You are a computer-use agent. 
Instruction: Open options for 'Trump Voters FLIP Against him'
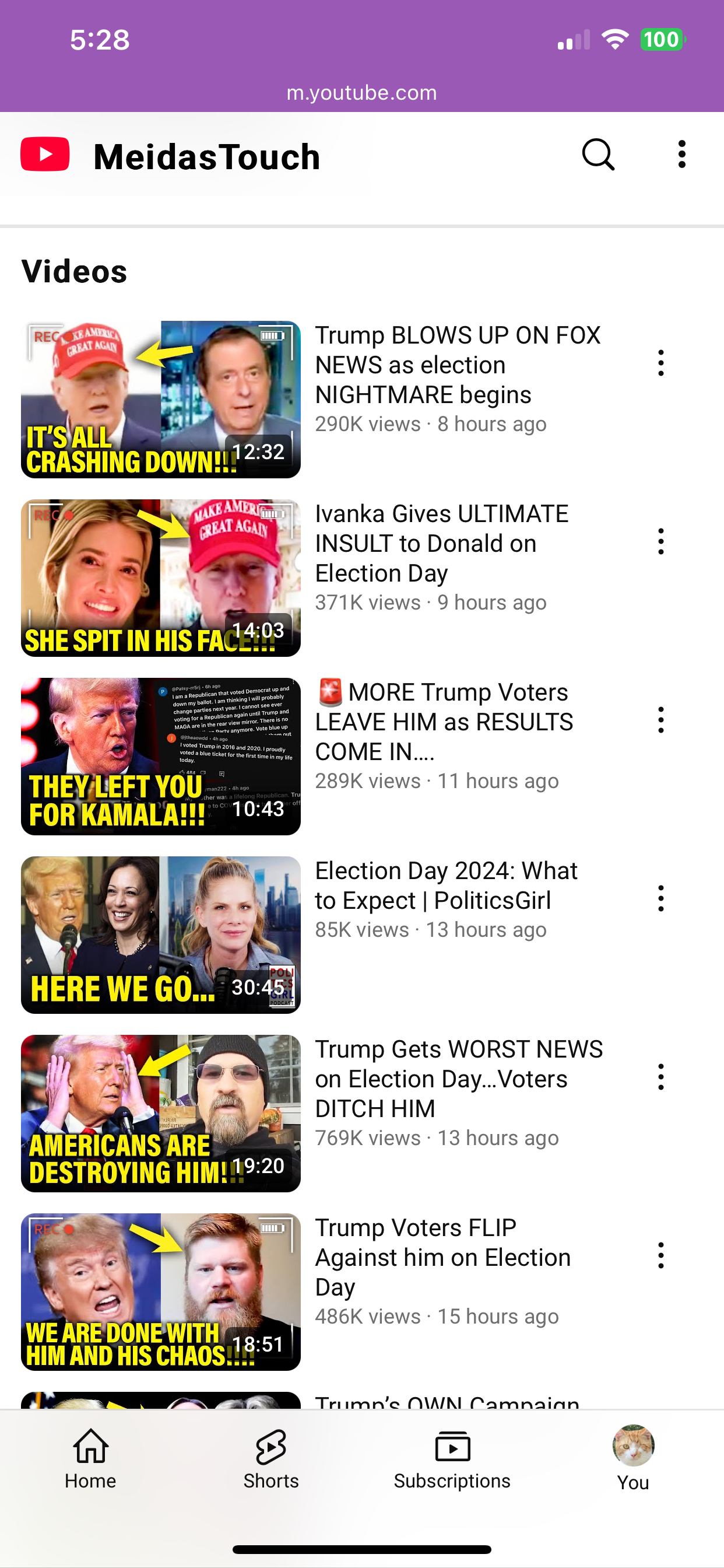point(660,1255)
